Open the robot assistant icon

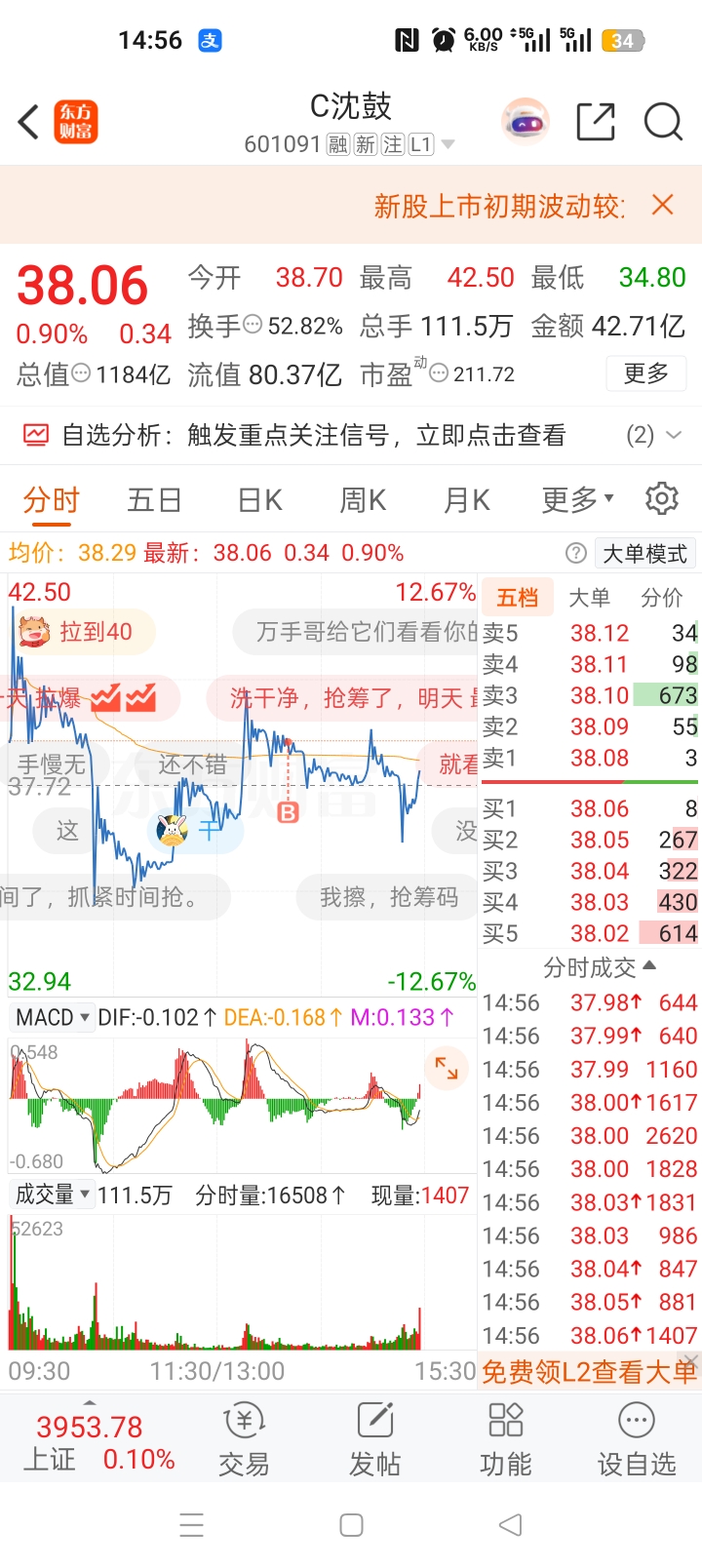(526, 122)
